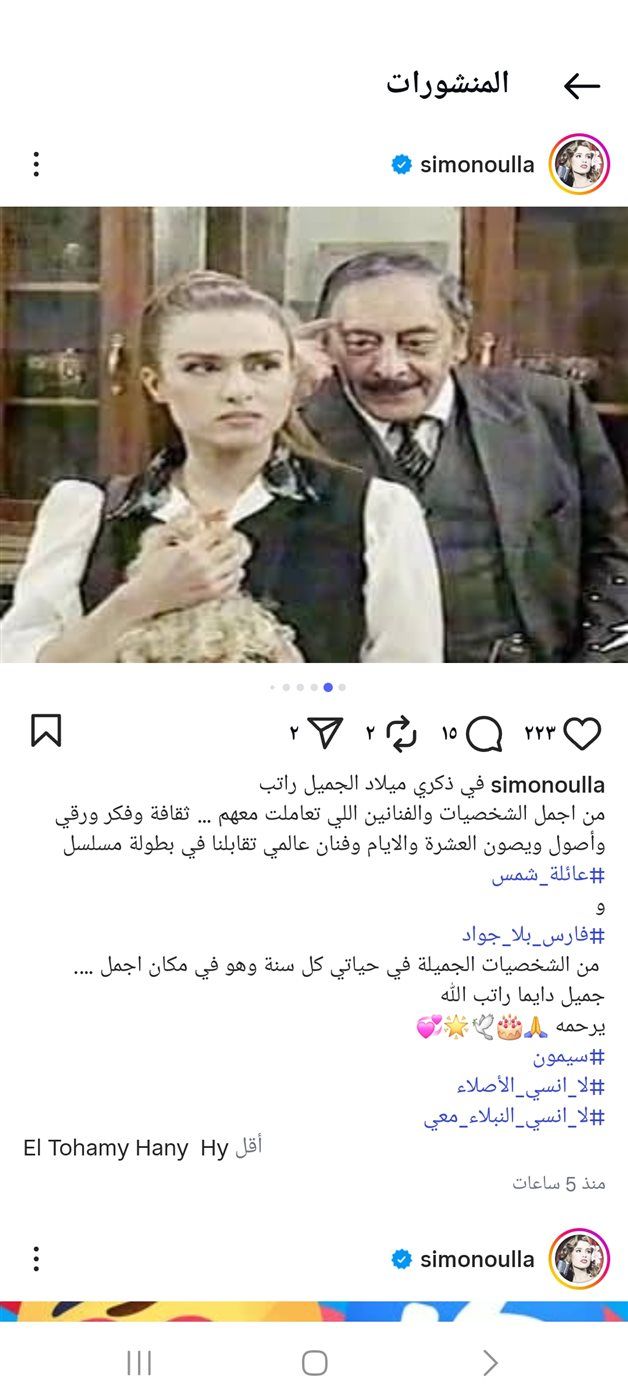Repost the first post
Screen dimensions: 628x1400
pyautogui.click(x=401, y=734)
